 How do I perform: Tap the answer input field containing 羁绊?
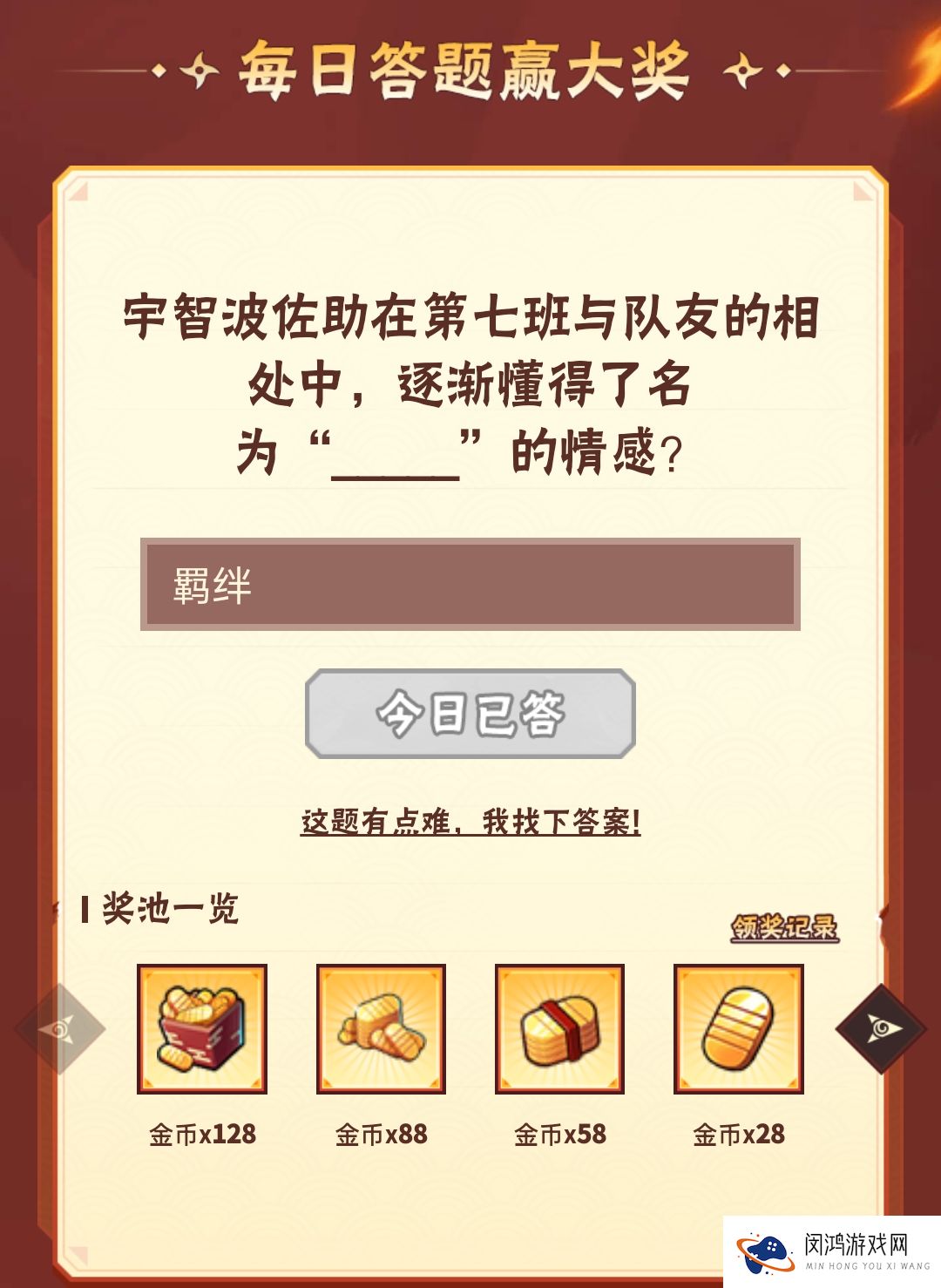click(470, 585)
